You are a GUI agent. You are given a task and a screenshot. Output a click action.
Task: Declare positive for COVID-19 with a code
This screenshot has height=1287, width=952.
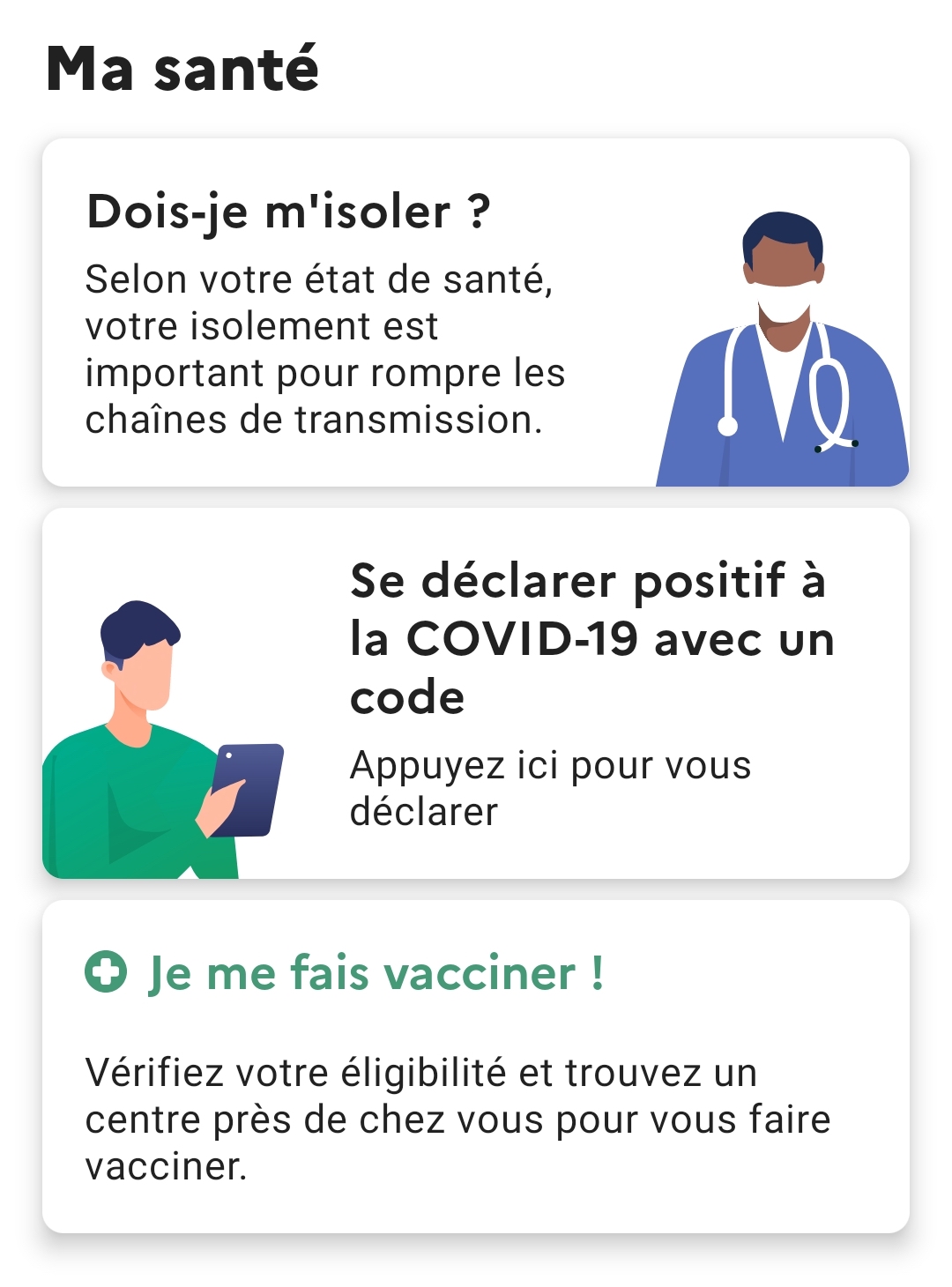(476, 694)
